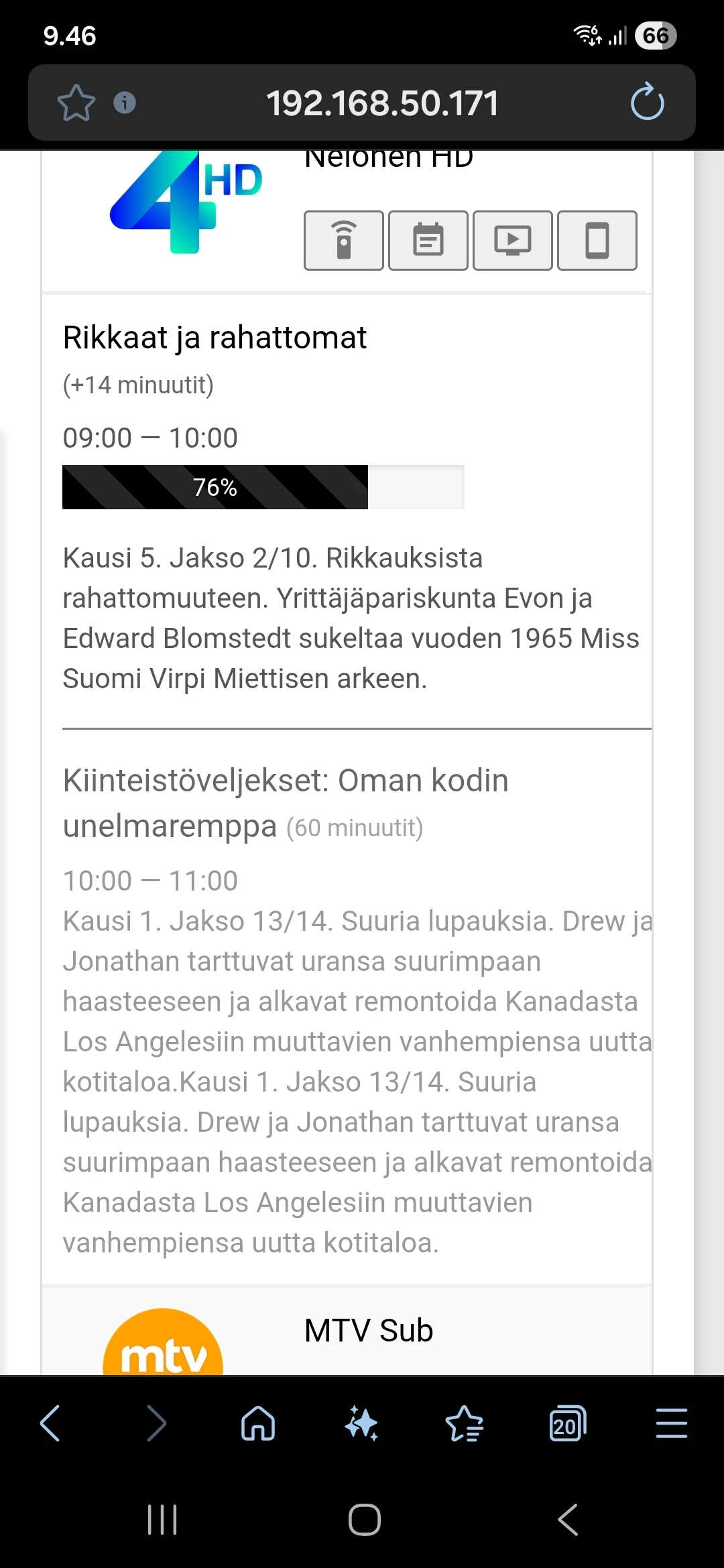Tap the remote control button for Nelonen HD

pyautogui.click(x=344, y=241)
